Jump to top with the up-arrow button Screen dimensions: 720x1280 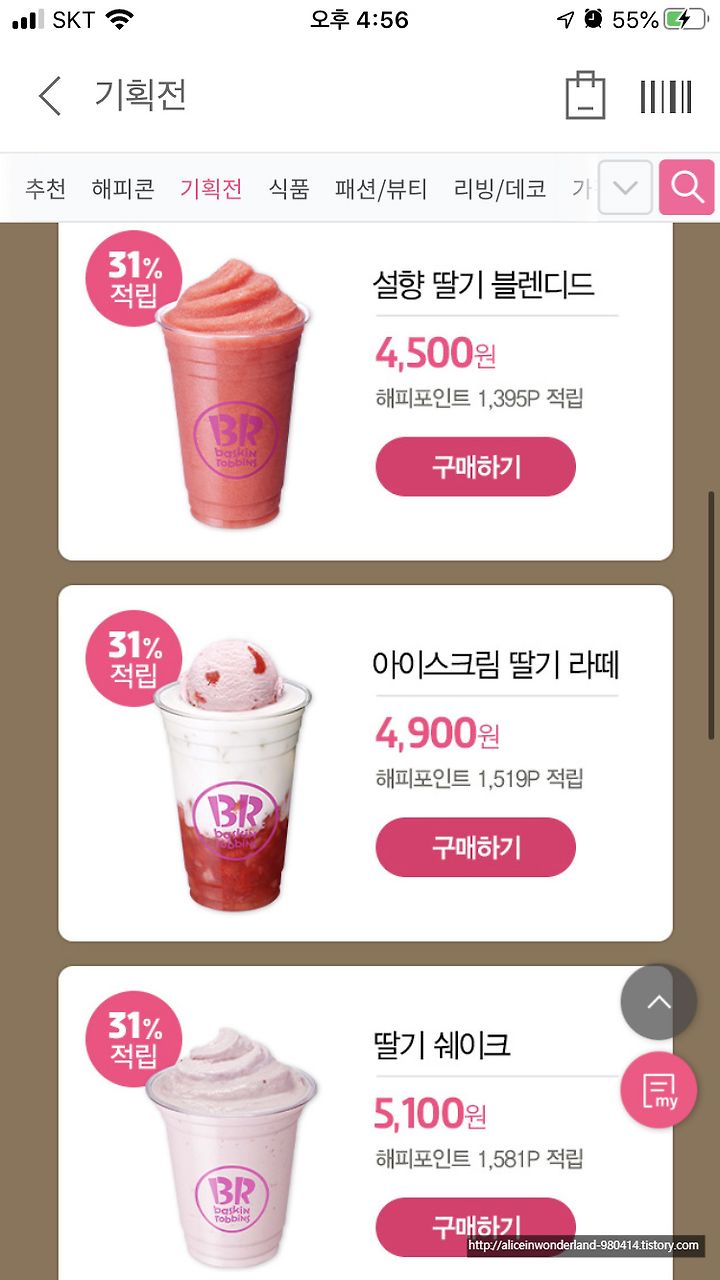(658, 1002)
